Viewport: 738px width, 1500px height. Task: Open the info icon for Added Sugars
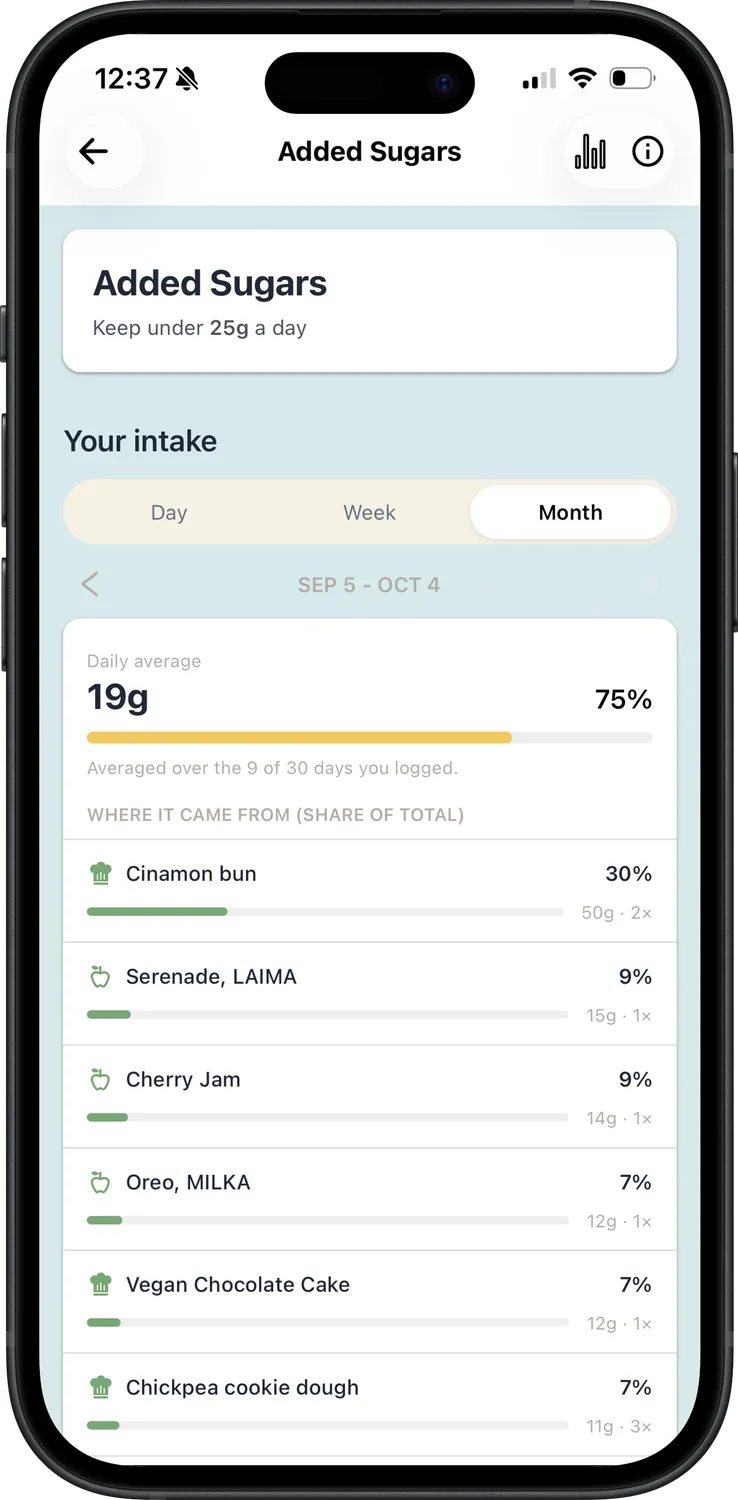coord(648,152)
